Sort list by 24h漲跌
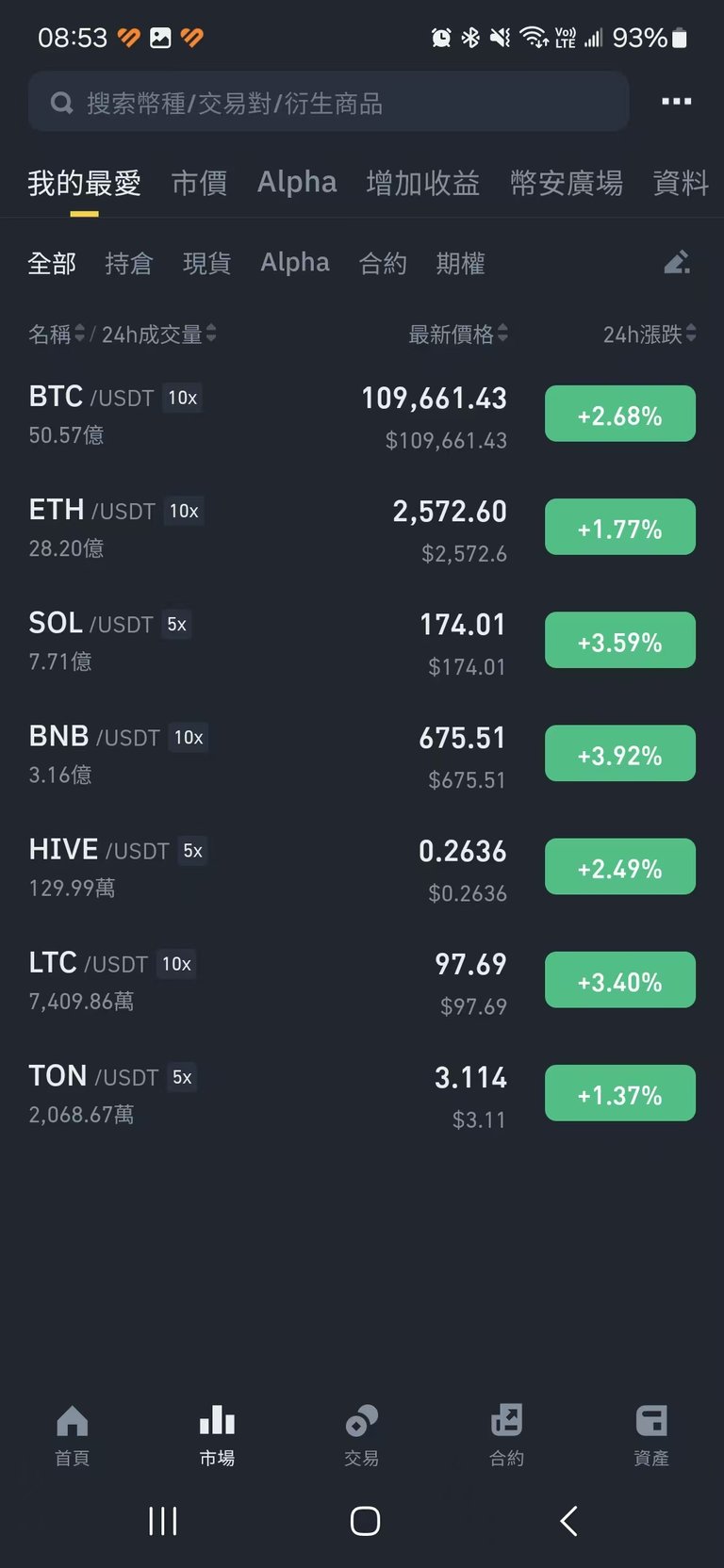Screen dimensions: 724x1568 coord(650,334)
